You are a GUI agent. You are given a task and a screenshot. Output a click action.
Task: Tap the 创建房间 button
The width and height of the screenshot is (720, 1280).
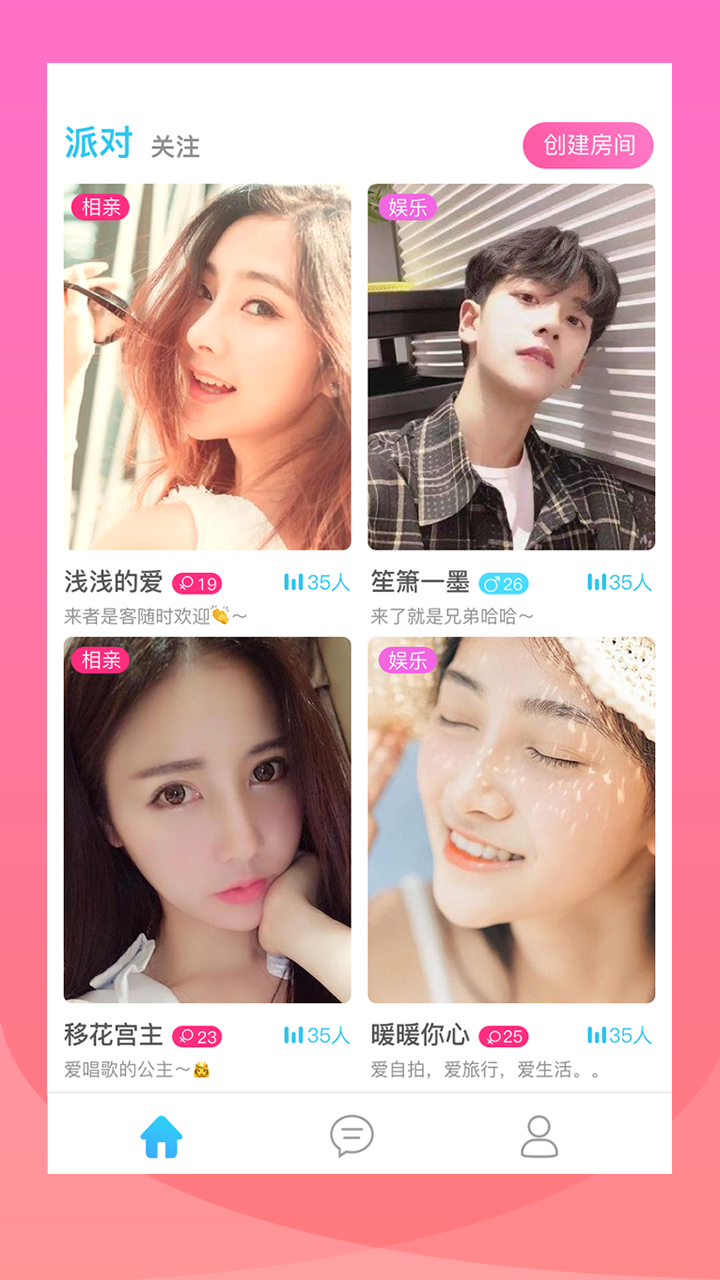588,145
